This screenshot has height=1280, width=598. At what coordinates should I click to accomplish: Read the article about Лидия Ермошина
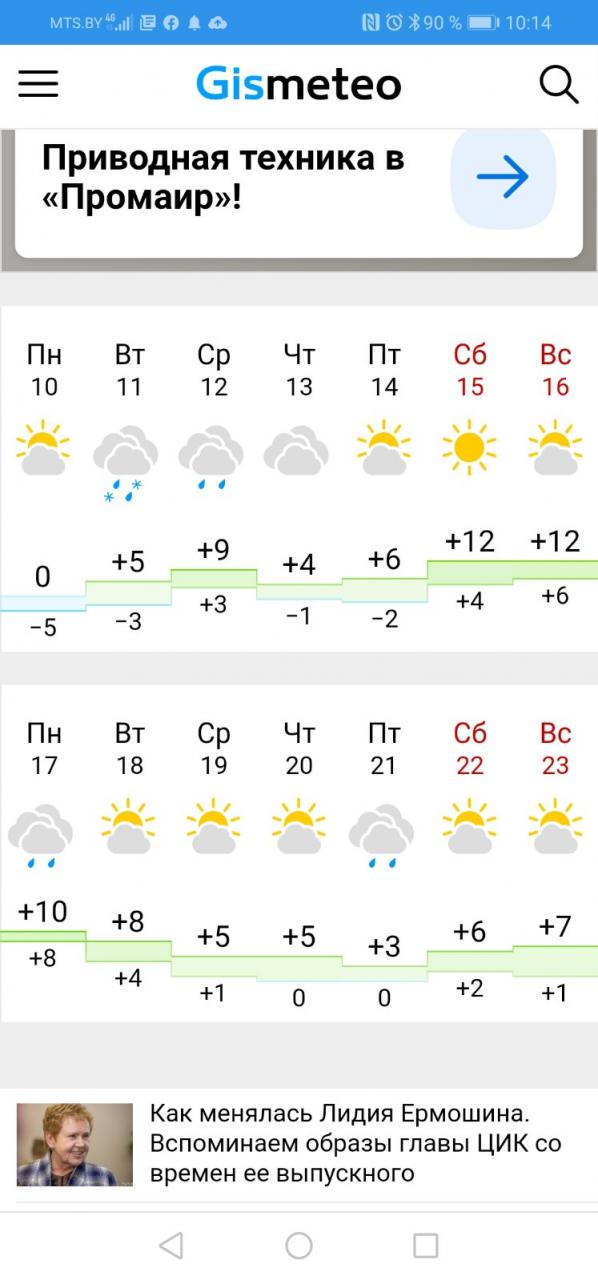pyautogui.click(x=299, y=1144)
